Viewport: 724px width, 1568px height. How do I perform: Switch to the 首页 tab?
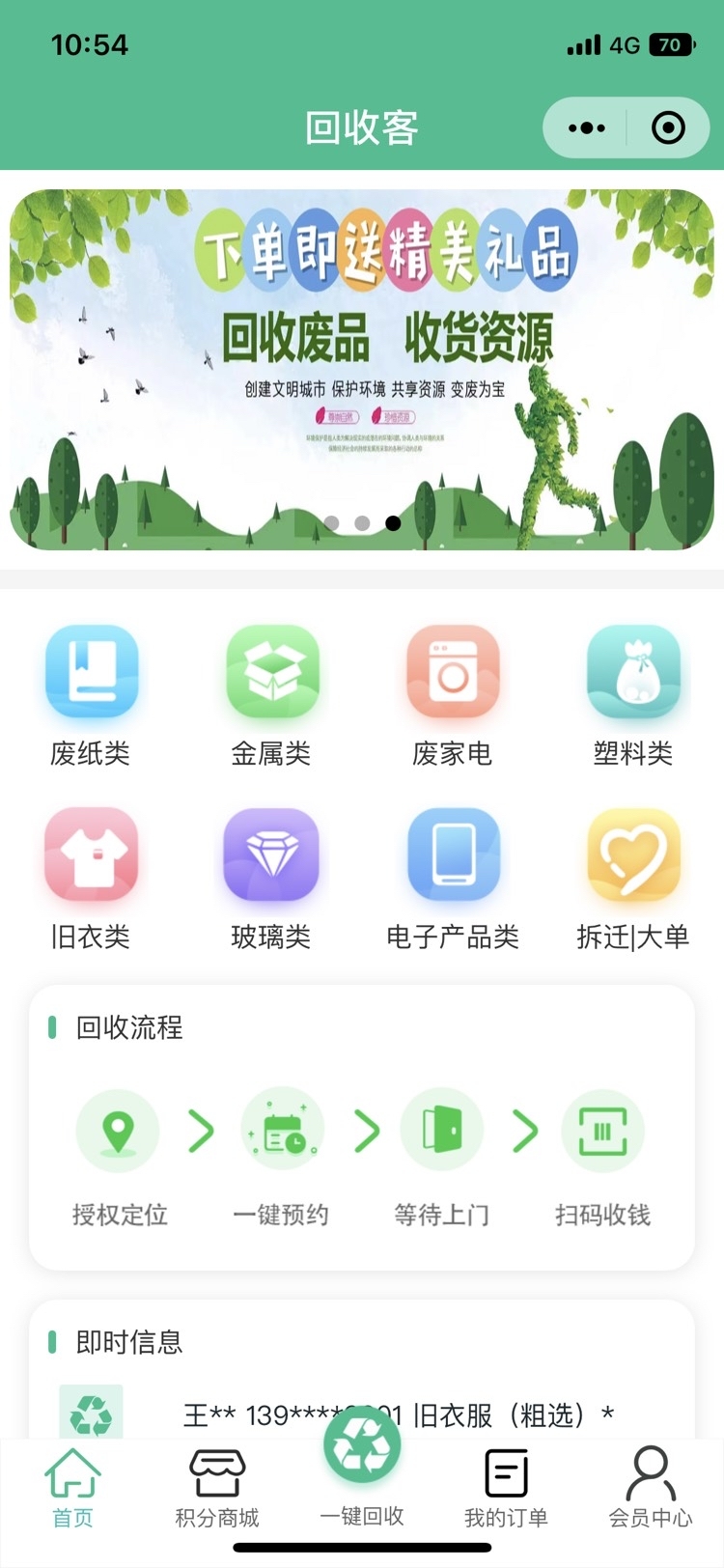pyautogui.click(x=72, y=1488)
